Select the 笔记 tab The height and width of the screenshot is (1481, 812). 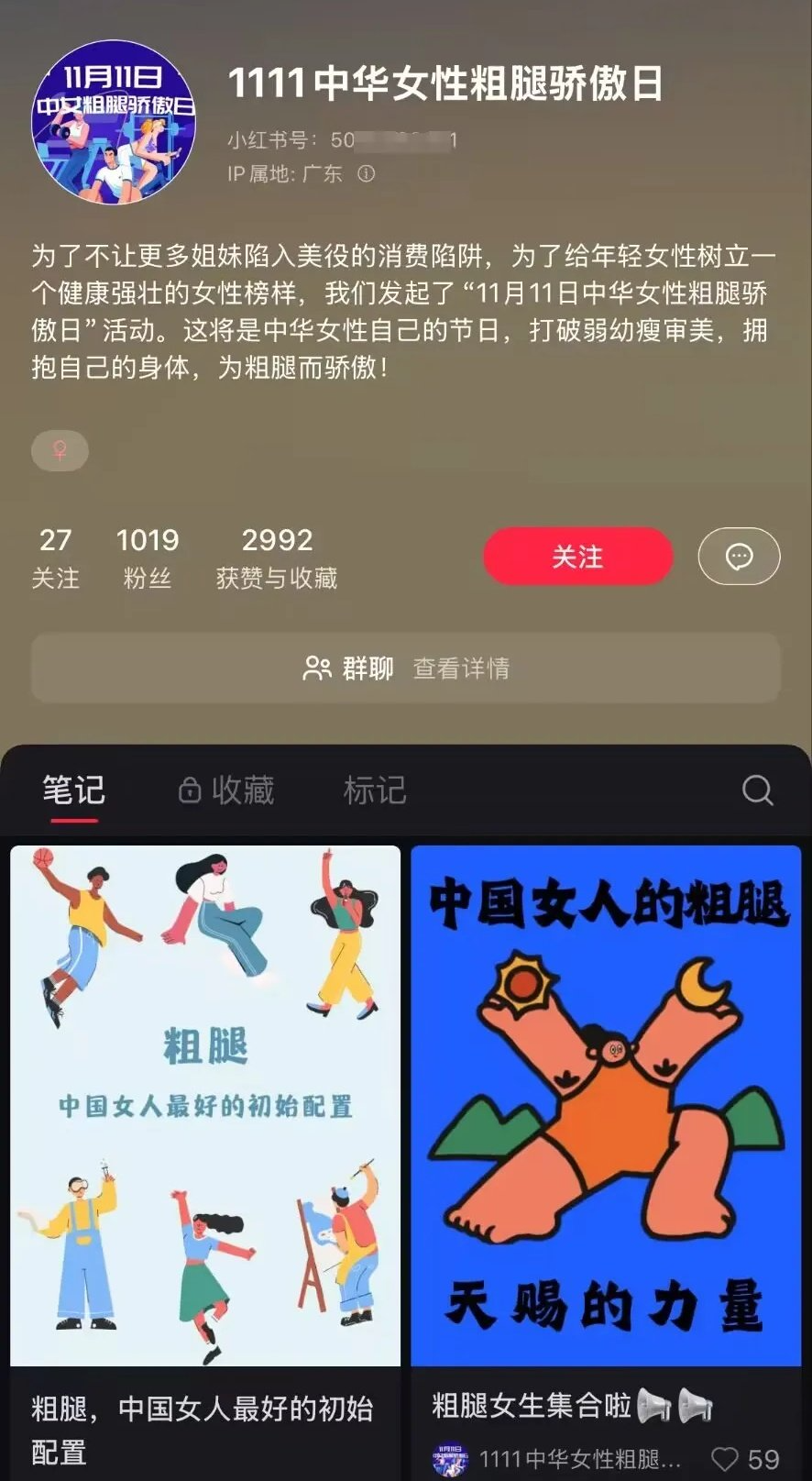pyautogui.click(x=73, y=790)
